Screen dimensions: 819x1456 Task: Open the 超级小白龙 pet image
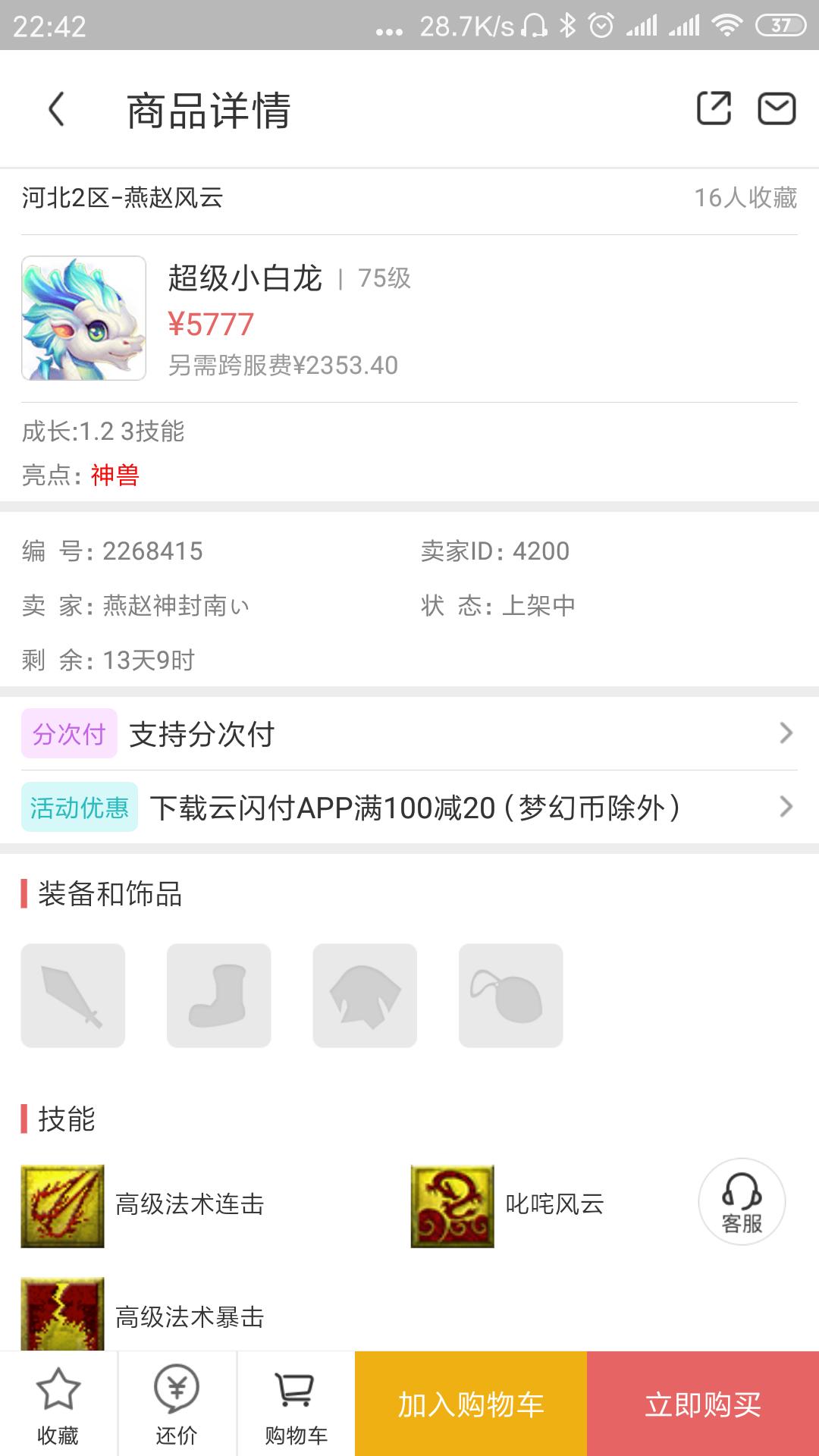pyautogui.click(x=83, y=318)
